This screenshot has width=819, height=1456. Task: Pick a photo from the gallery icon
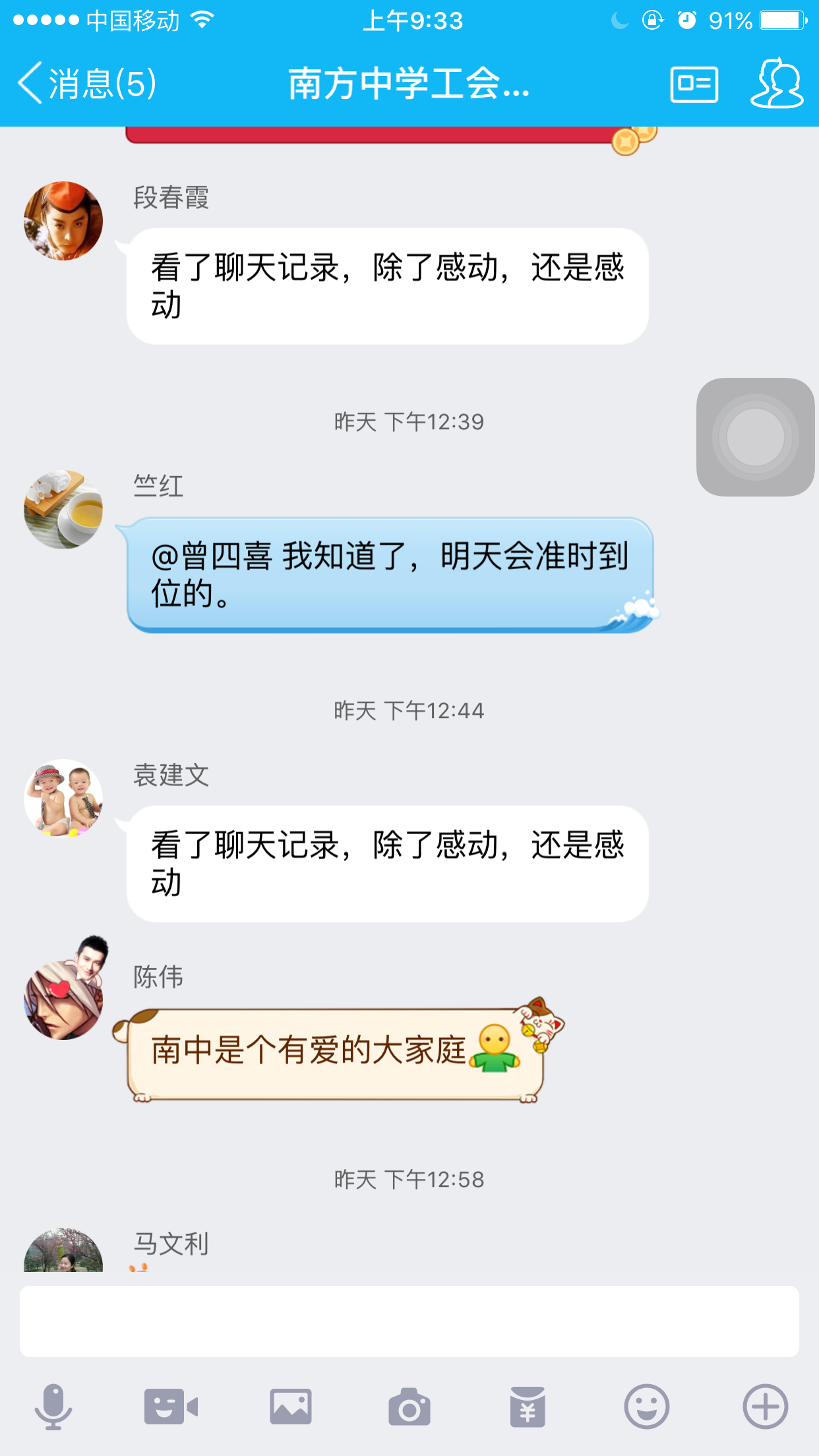coord(290,1407)
